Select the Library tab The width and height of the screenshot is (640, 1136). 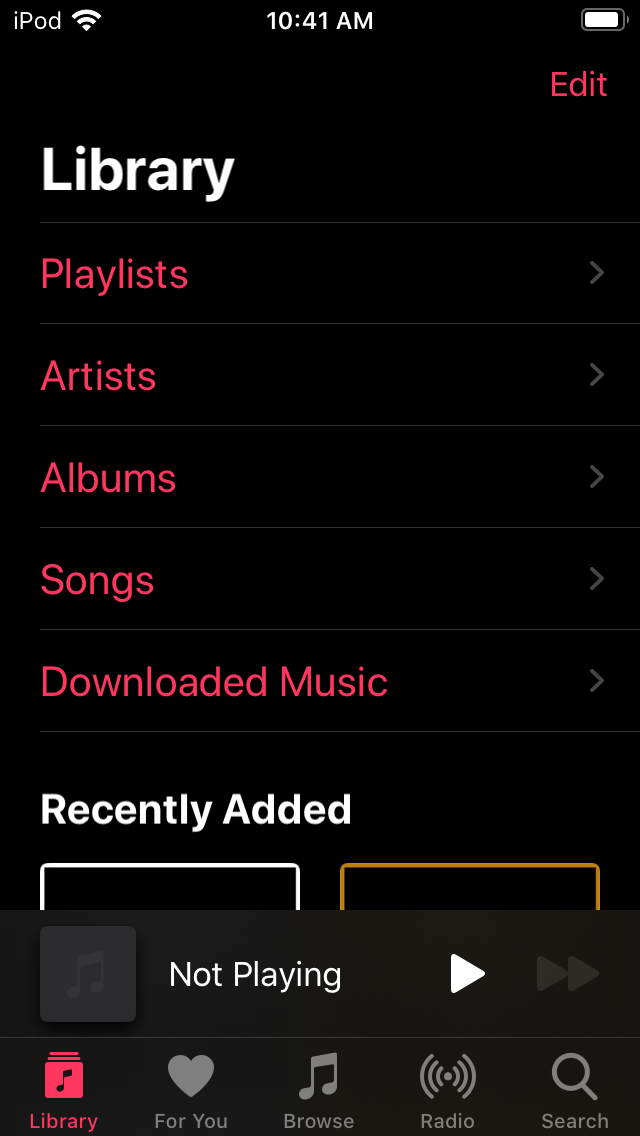point(64,1092)
